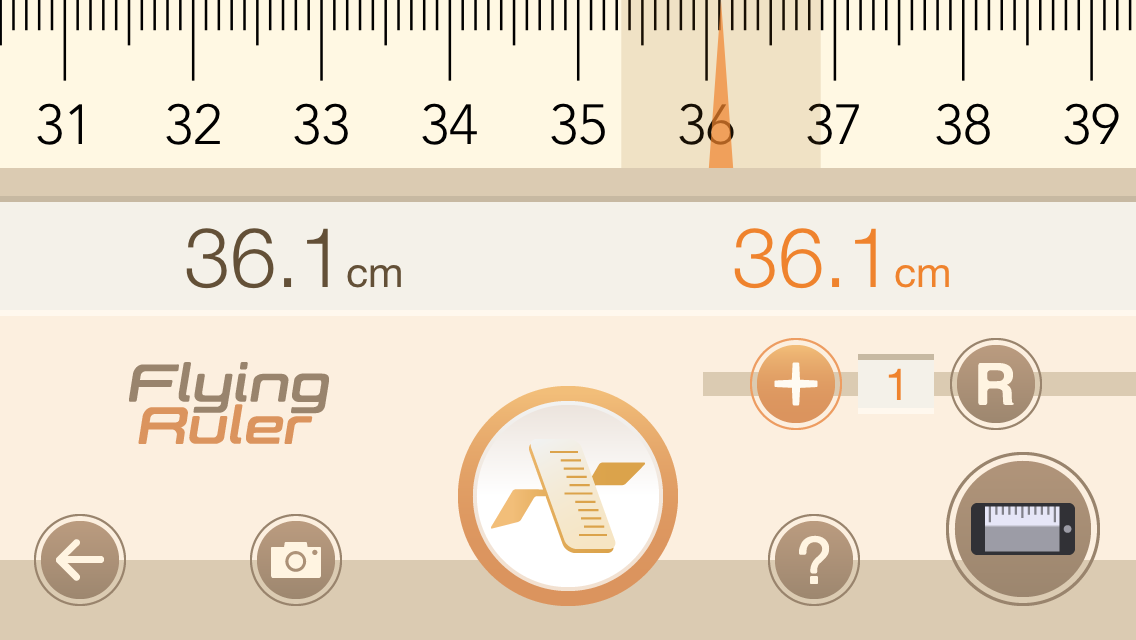
Task: Open the camera button
Action: coord(296,560)
